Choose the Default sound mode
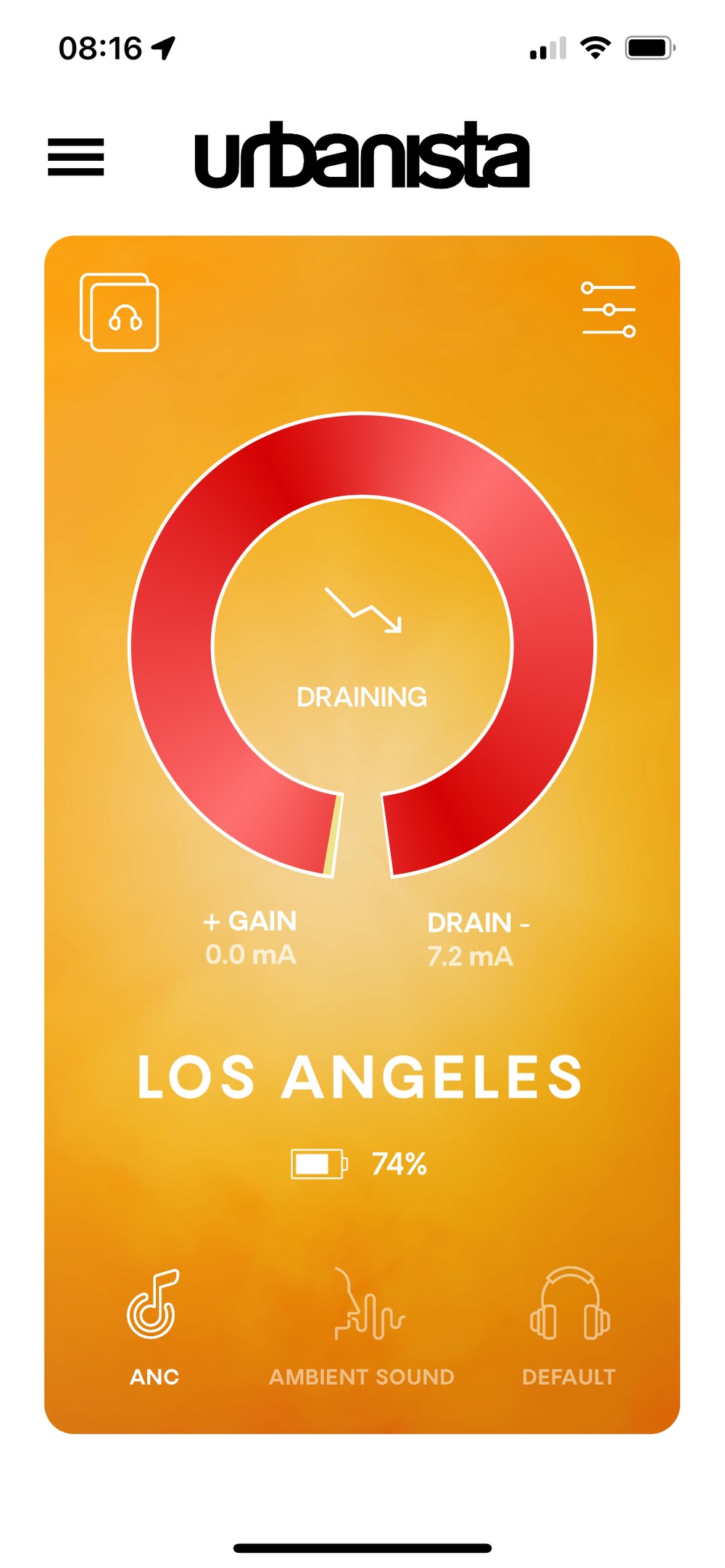 click(569, 1327)
